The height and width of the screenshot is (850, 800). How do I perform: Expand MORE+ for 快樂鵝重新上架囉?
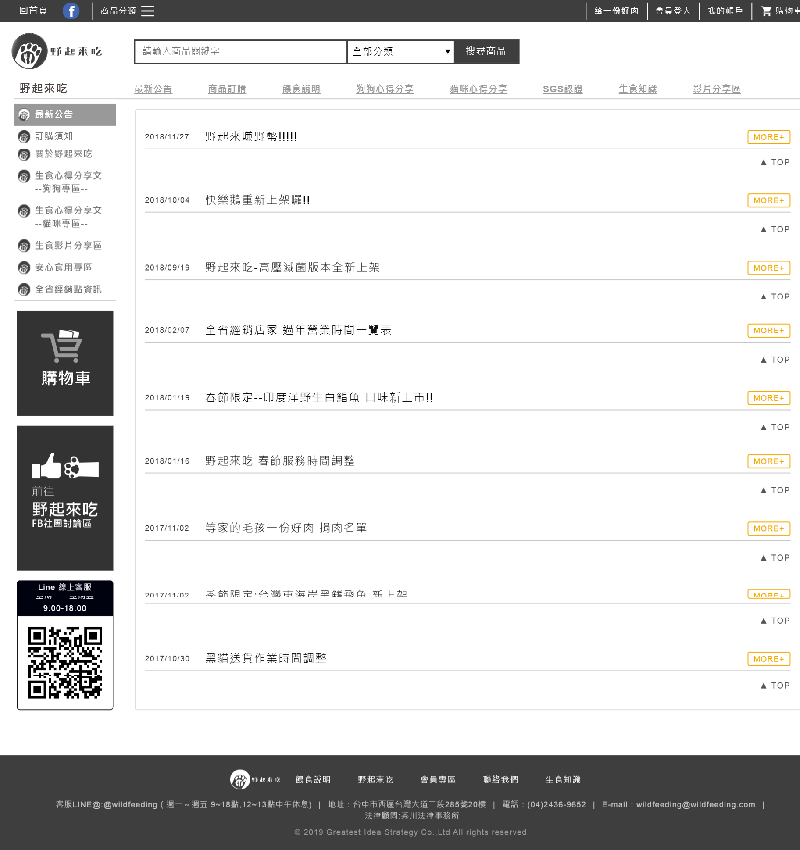tap(768, 201)
